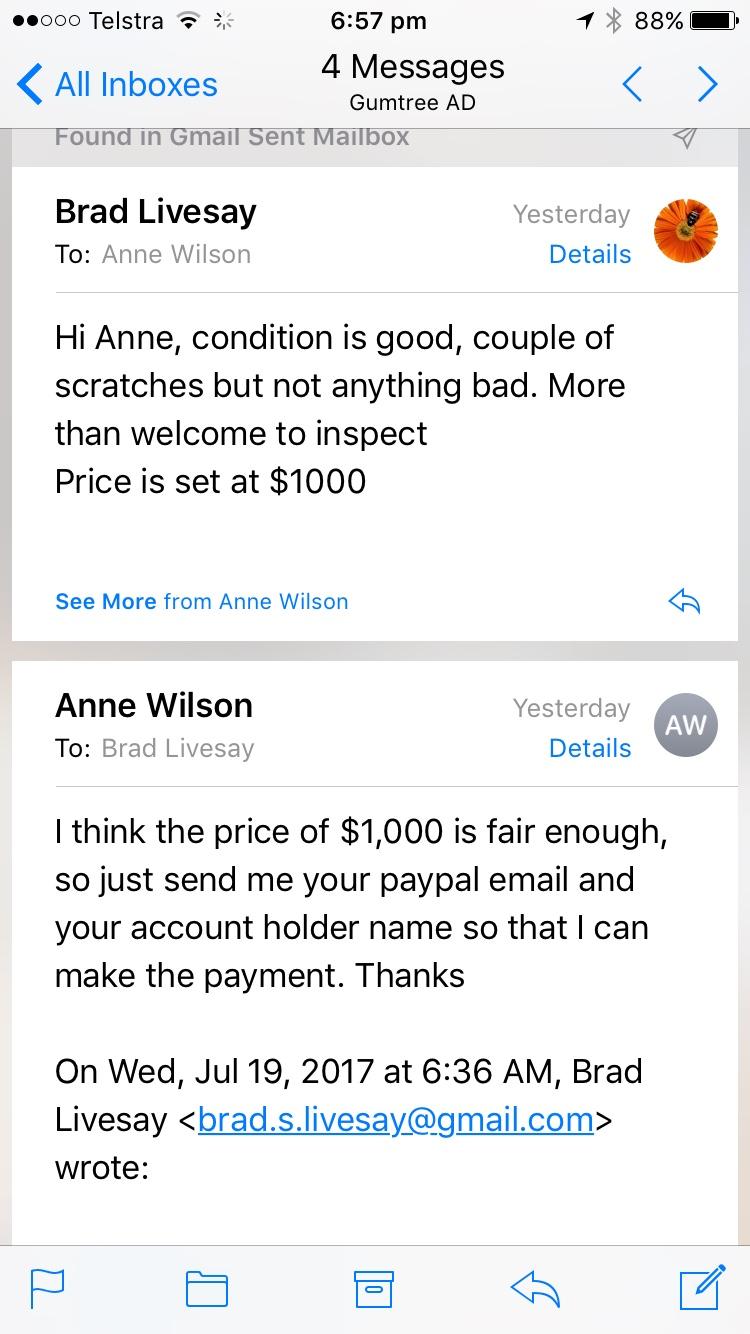
Task: Show the previous message with the left arrow
Action: pyautogui.click(x=632, y=85)
